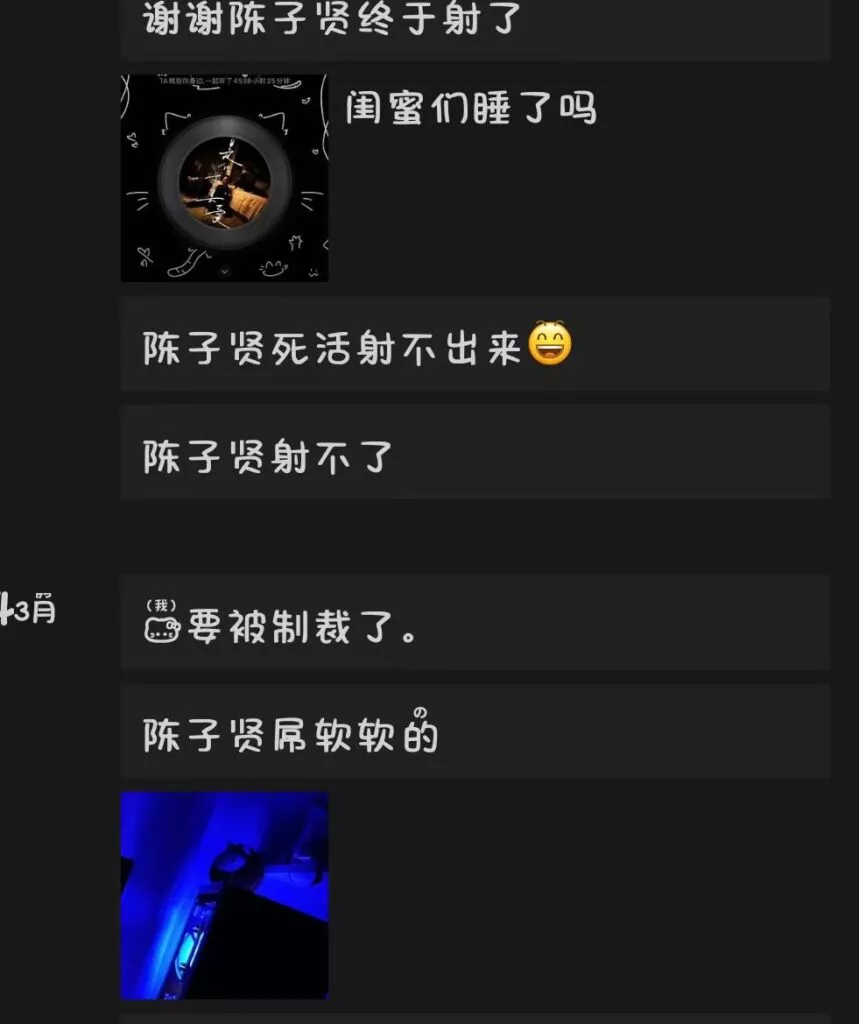Open the blue-lit photo thumbnail

[224, 895]
